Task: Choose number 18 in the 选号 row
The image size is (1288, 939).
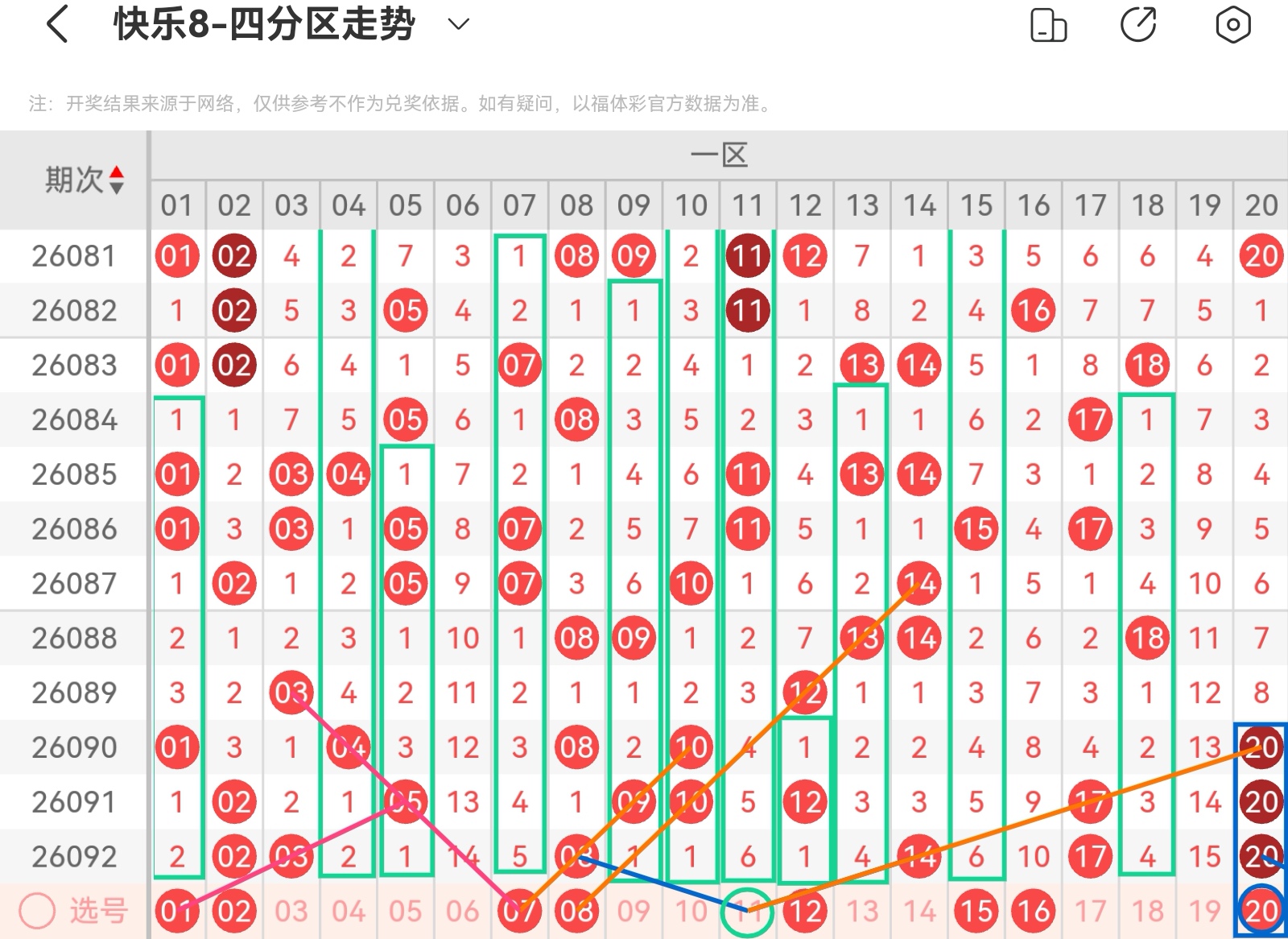Action: pyautogui.click(x=1148, y=911)
